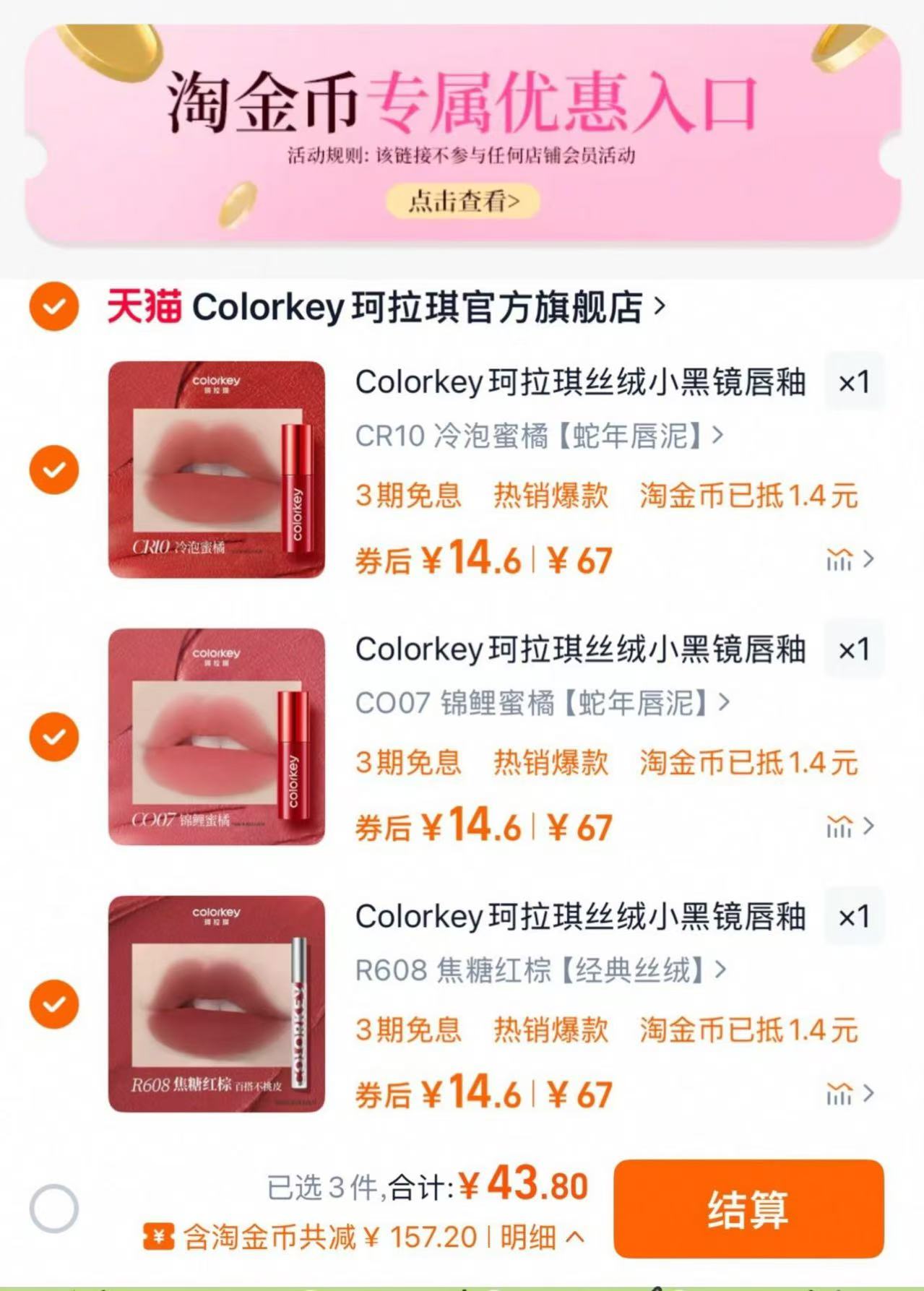Open the CR10 冷泡蜜橘 product image
924x1291 pixels.
click(x=217, y=470)
